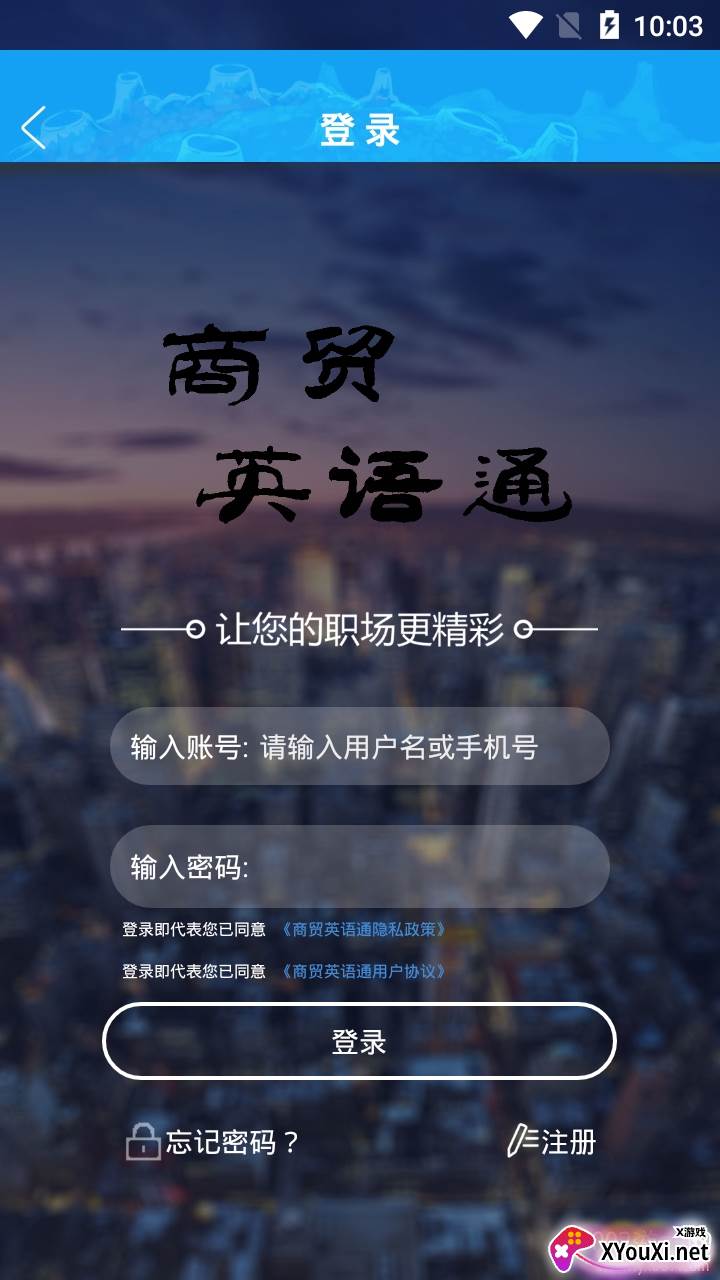This screenshot has width=720, height=1280.
Task: Focus the account username or phone field
Action: tap(400, 747)
